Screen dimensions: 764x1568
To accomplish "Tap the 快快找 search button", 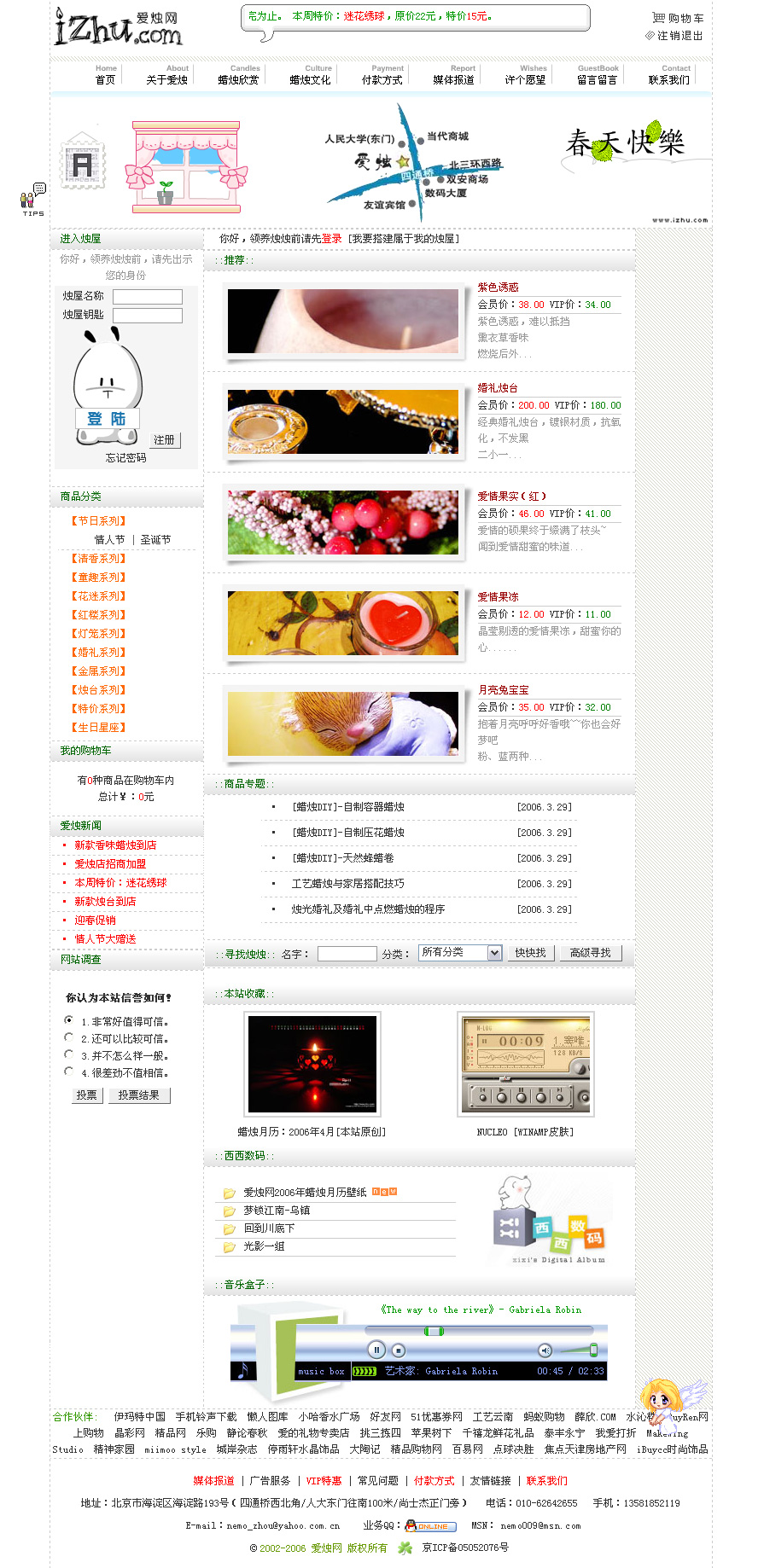I will [x=530, y=953].
